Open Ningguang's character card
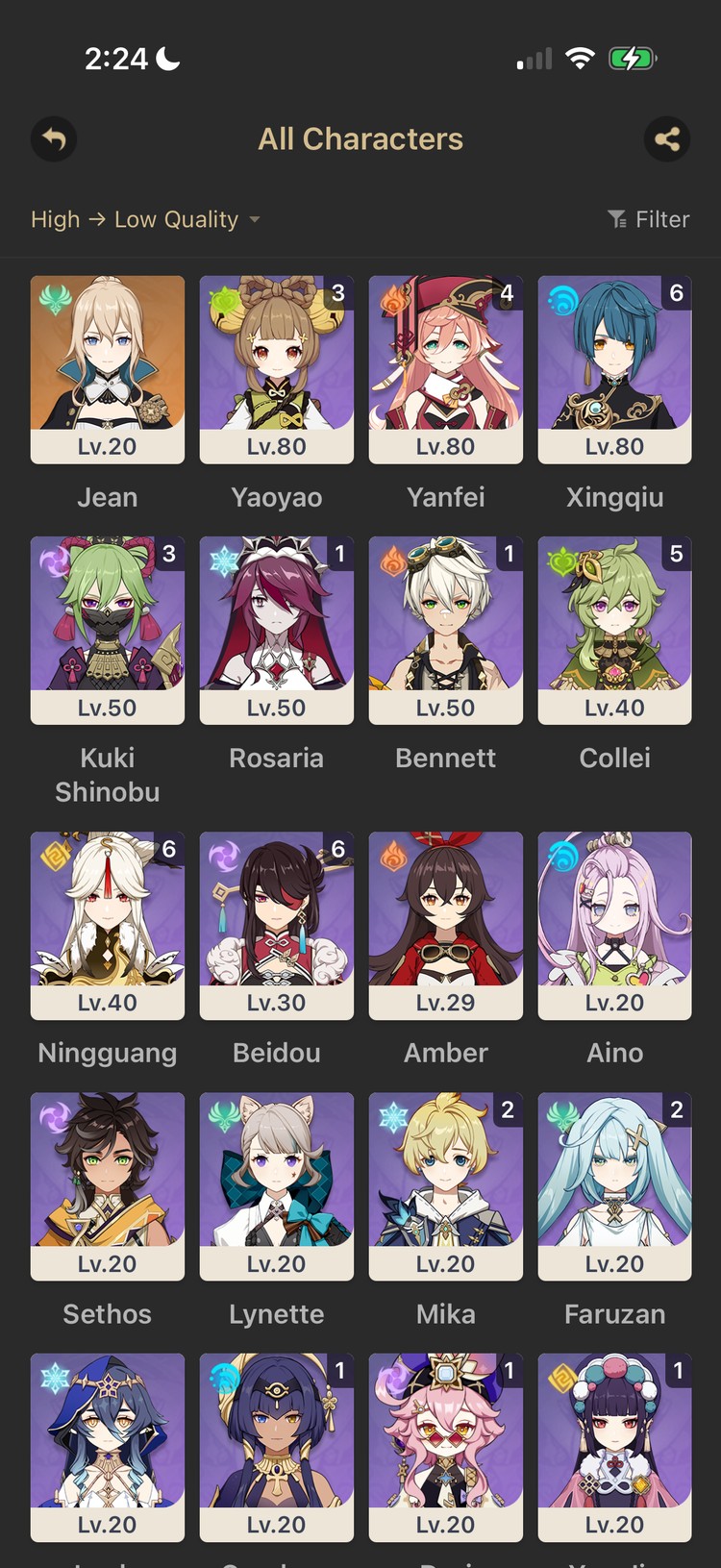The width and height of the screenshot is (721, 1568). 108,925
